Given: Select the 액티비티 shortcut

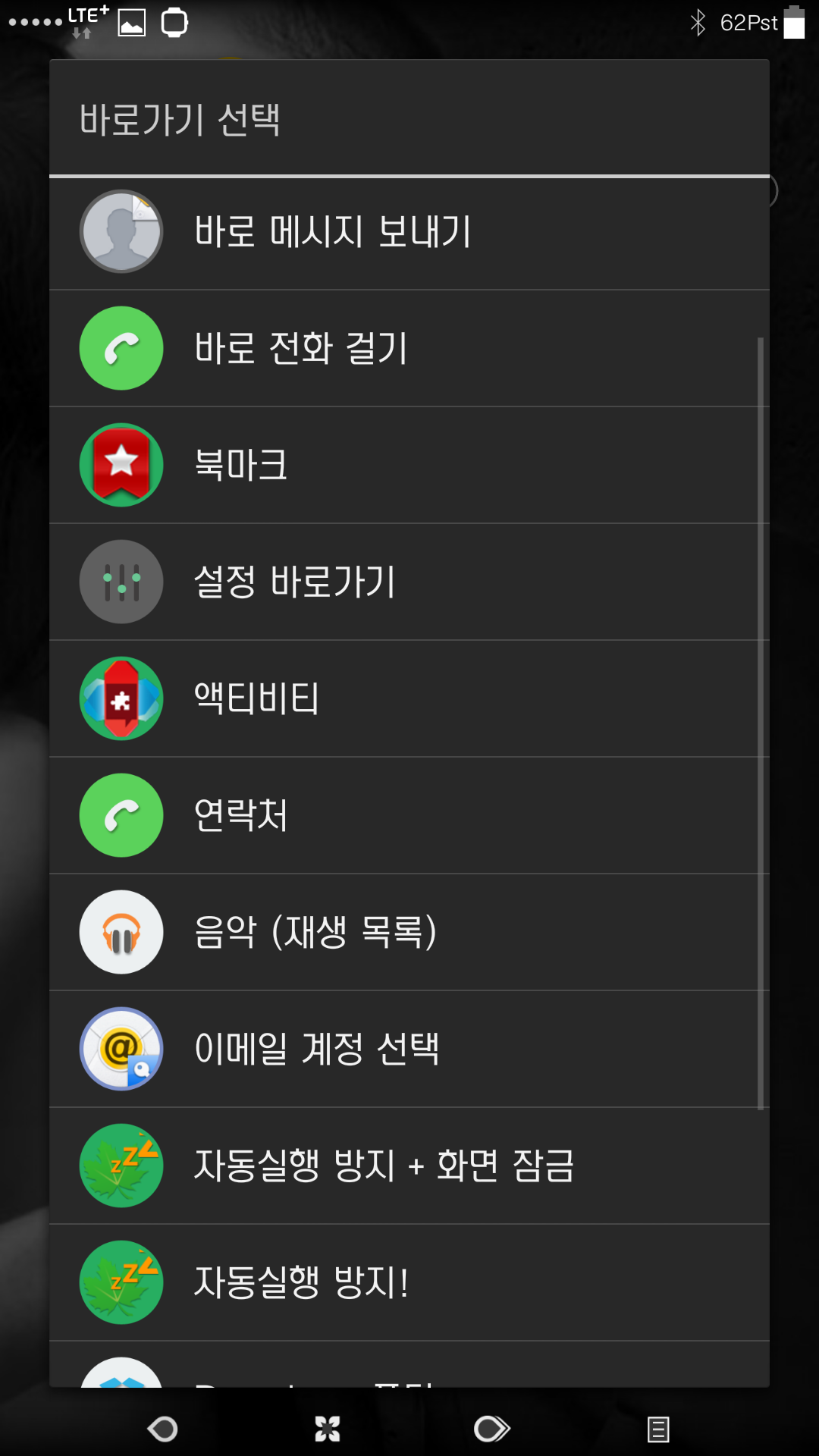Looking at the screenshot, I should pos(409,699).
